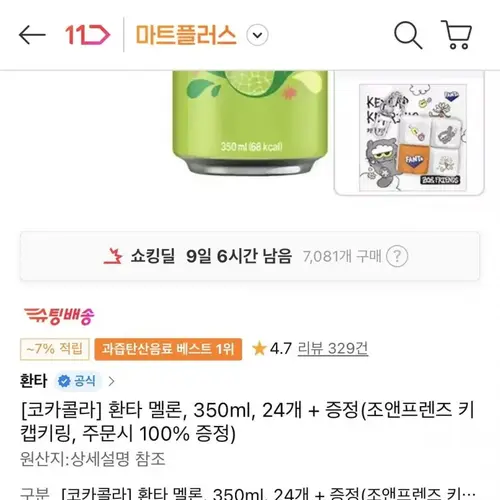This screenshot has width=500, height=500.
Task: Visit the 환타 official brand store
Action: click(67, 381)
